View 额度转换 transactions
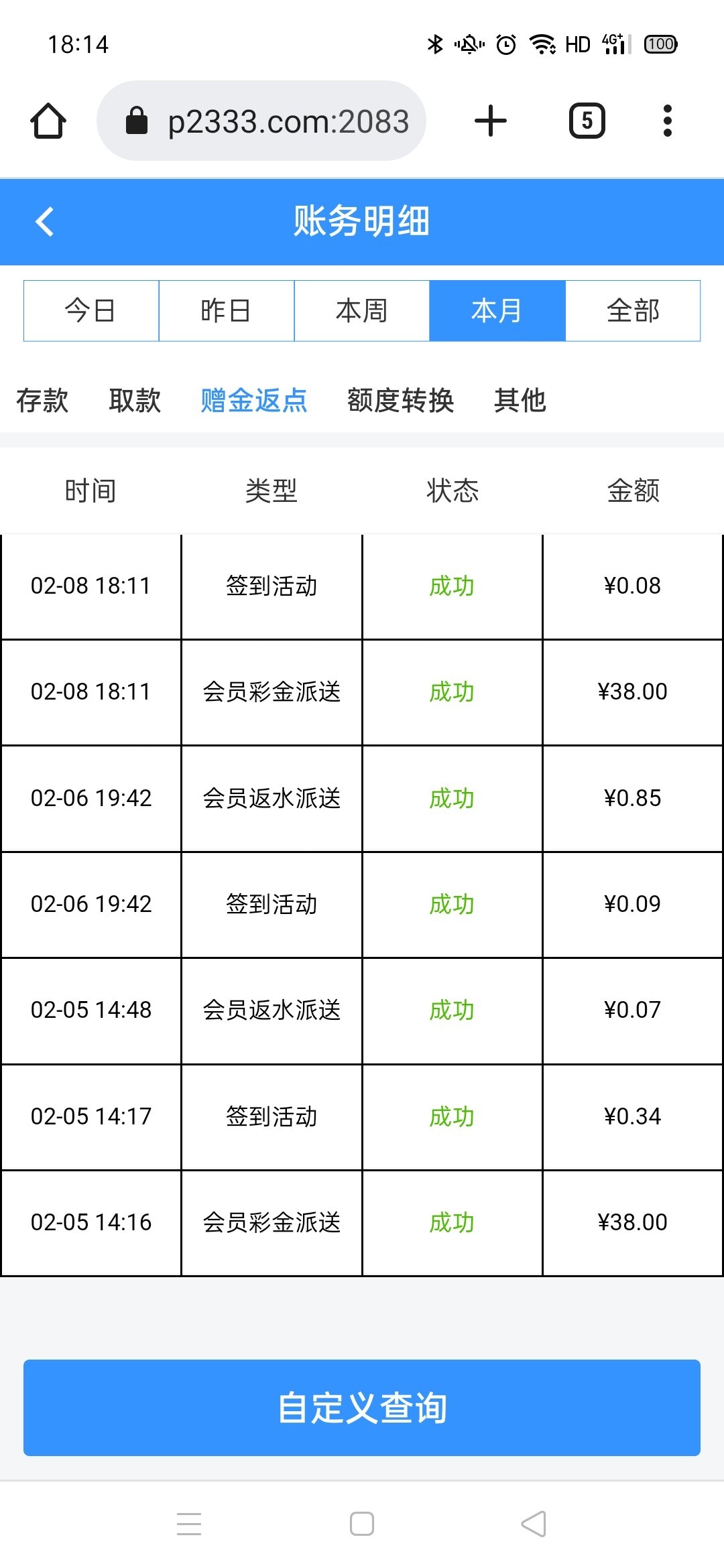The height and width of the screenshot is (1568, 724). (x=400, y=401)
